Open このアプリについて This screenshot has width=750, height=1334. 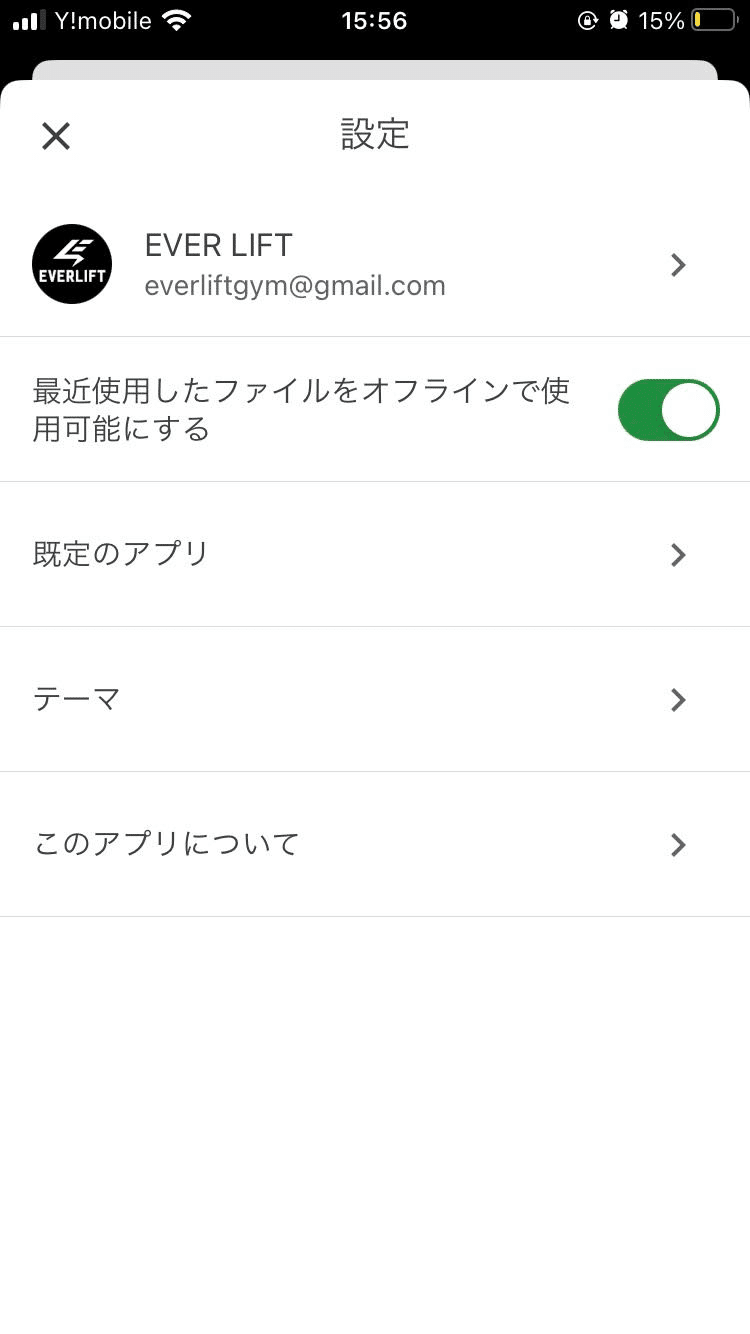point(375,844)
